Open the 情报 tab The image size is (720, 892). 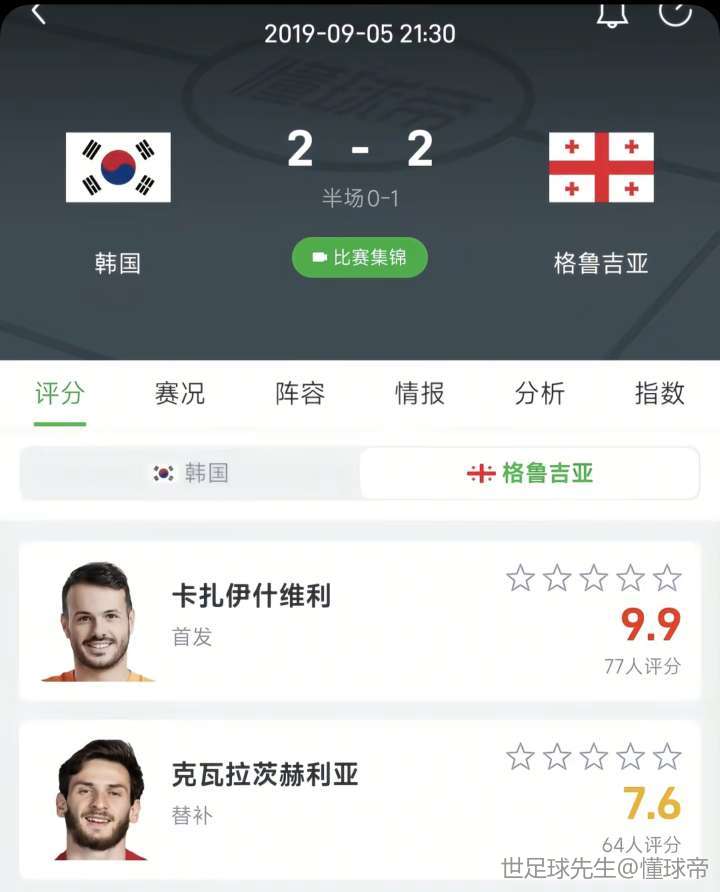point(420,393)
